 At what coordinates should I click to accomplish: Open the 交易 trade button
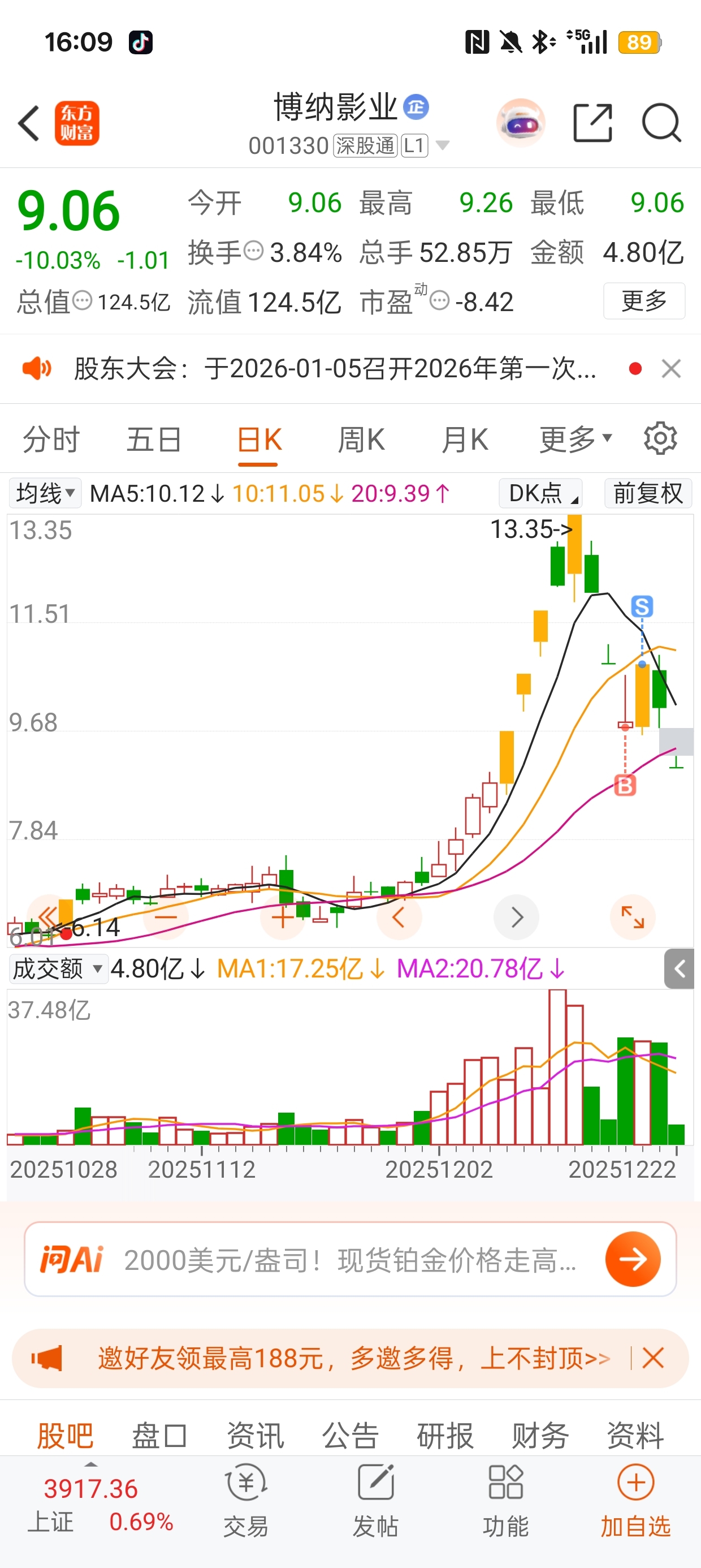[x=246, y=1501]
